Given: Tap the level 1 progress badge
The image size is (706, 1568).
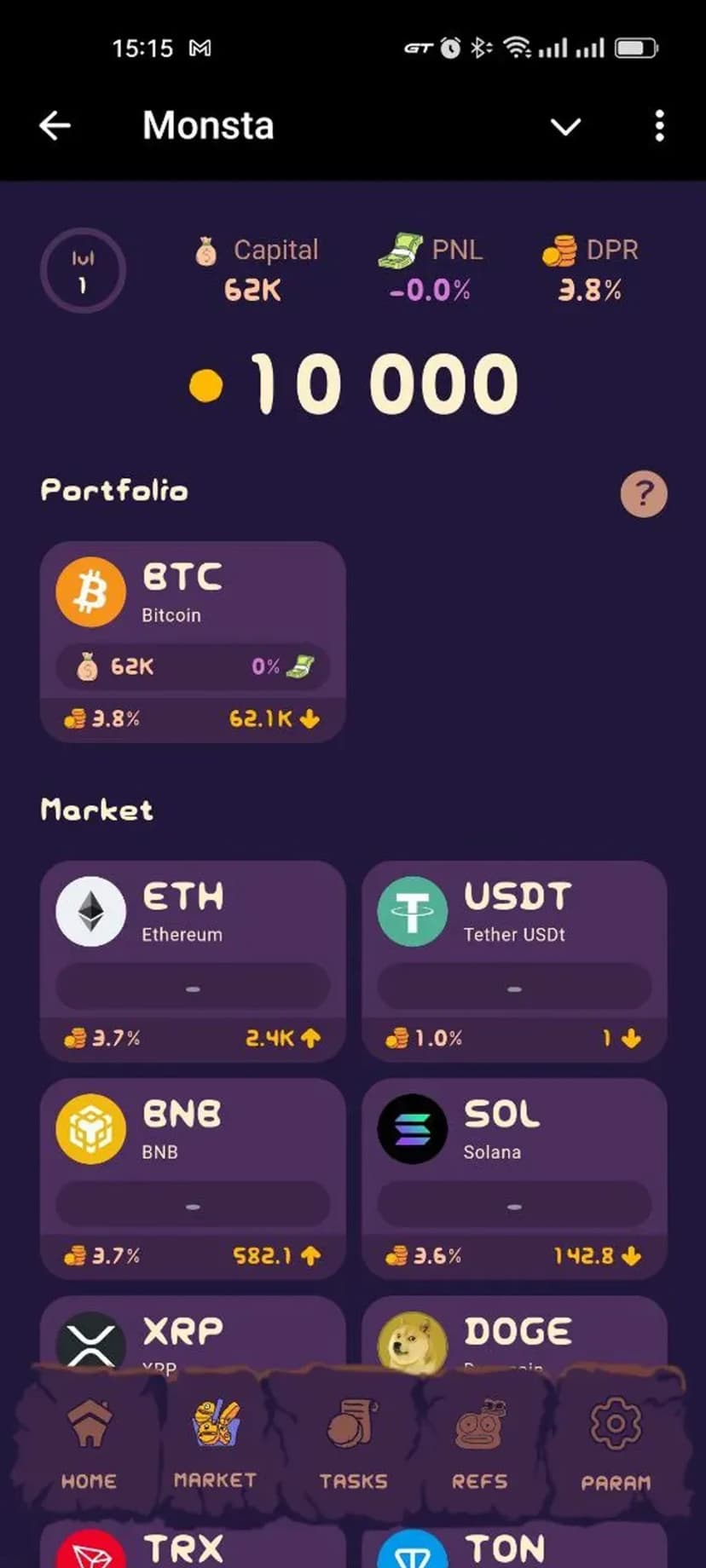Looking at the screenshot, I should (83, 271).
